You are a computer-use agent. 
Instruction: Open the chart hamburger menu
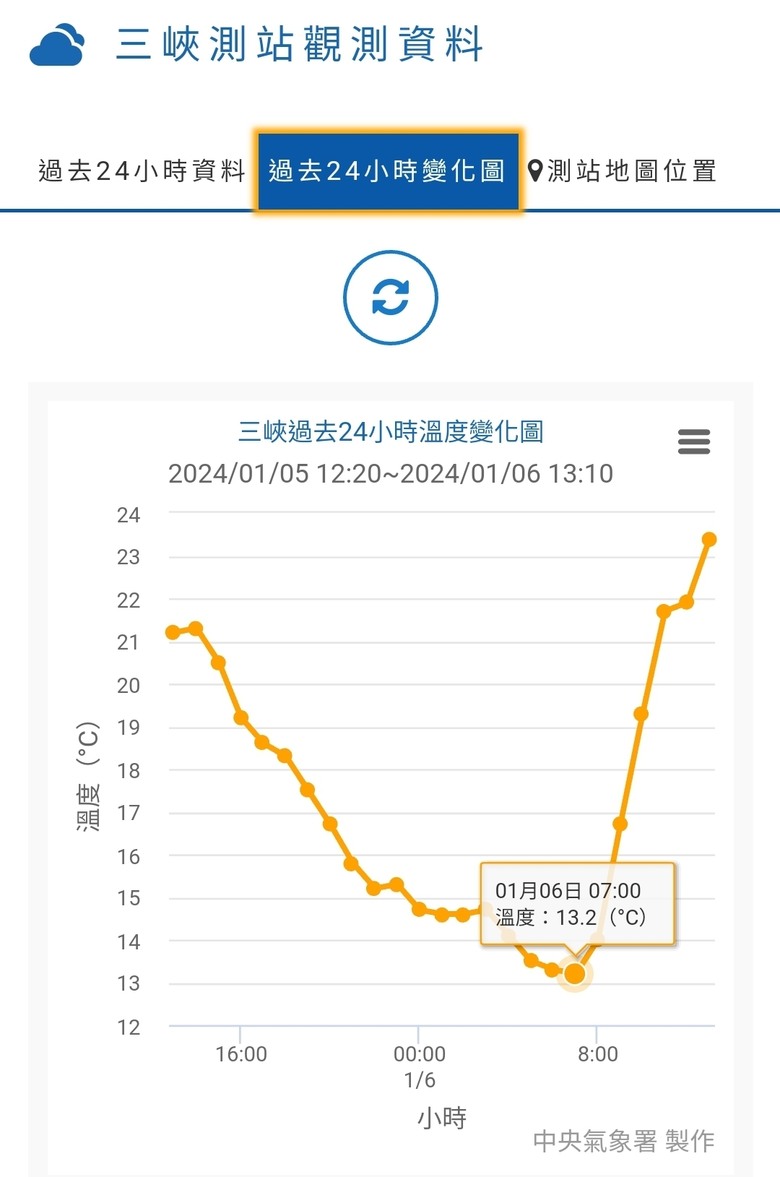694,441
